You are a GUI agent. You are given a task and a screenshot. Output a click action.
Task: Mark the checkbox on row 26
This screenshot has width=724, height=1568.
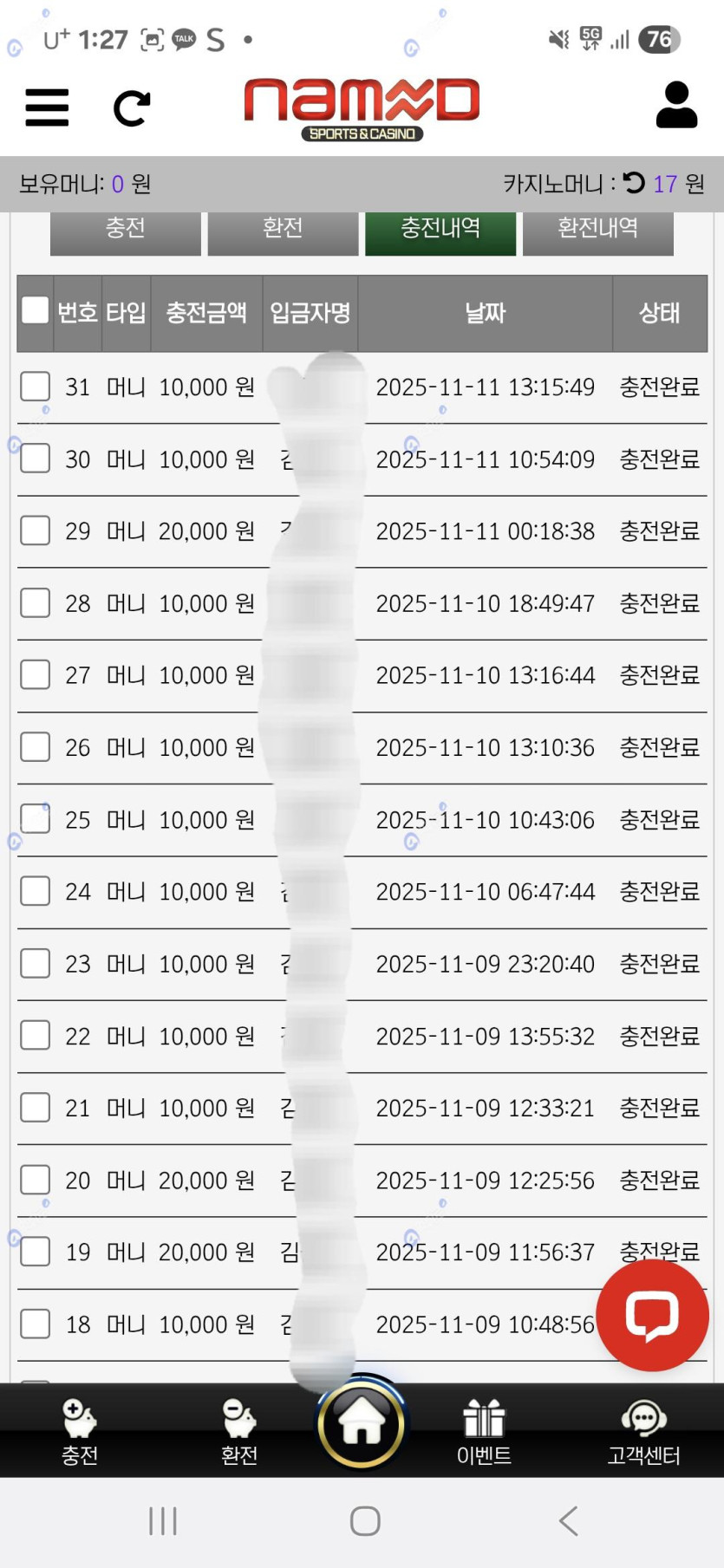pyautogui.click(x=35, y=746)
